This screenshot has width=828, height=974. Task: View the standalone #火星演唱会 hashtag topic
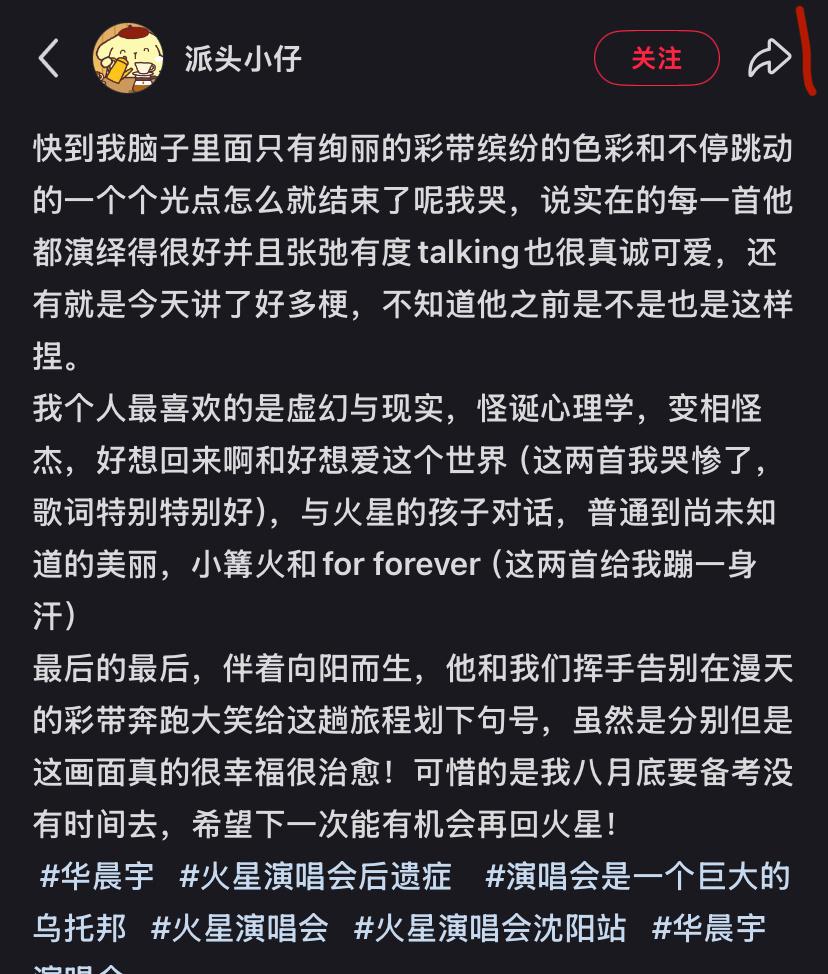[x=239, y=928]
